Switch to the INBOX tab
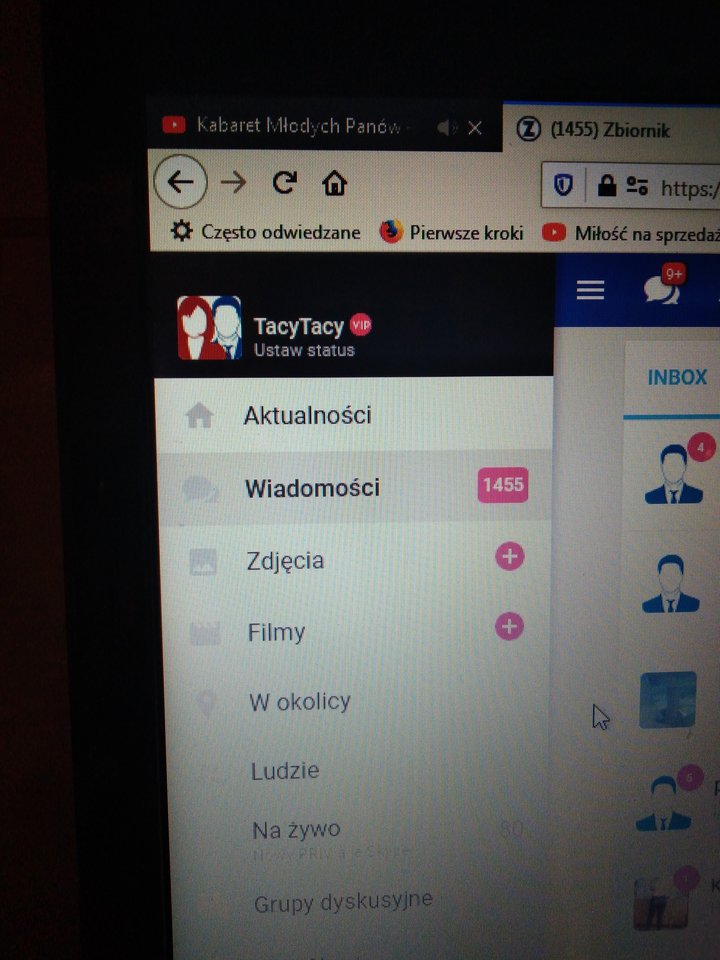This screenshot has width=720, height=960. point(677,377)
